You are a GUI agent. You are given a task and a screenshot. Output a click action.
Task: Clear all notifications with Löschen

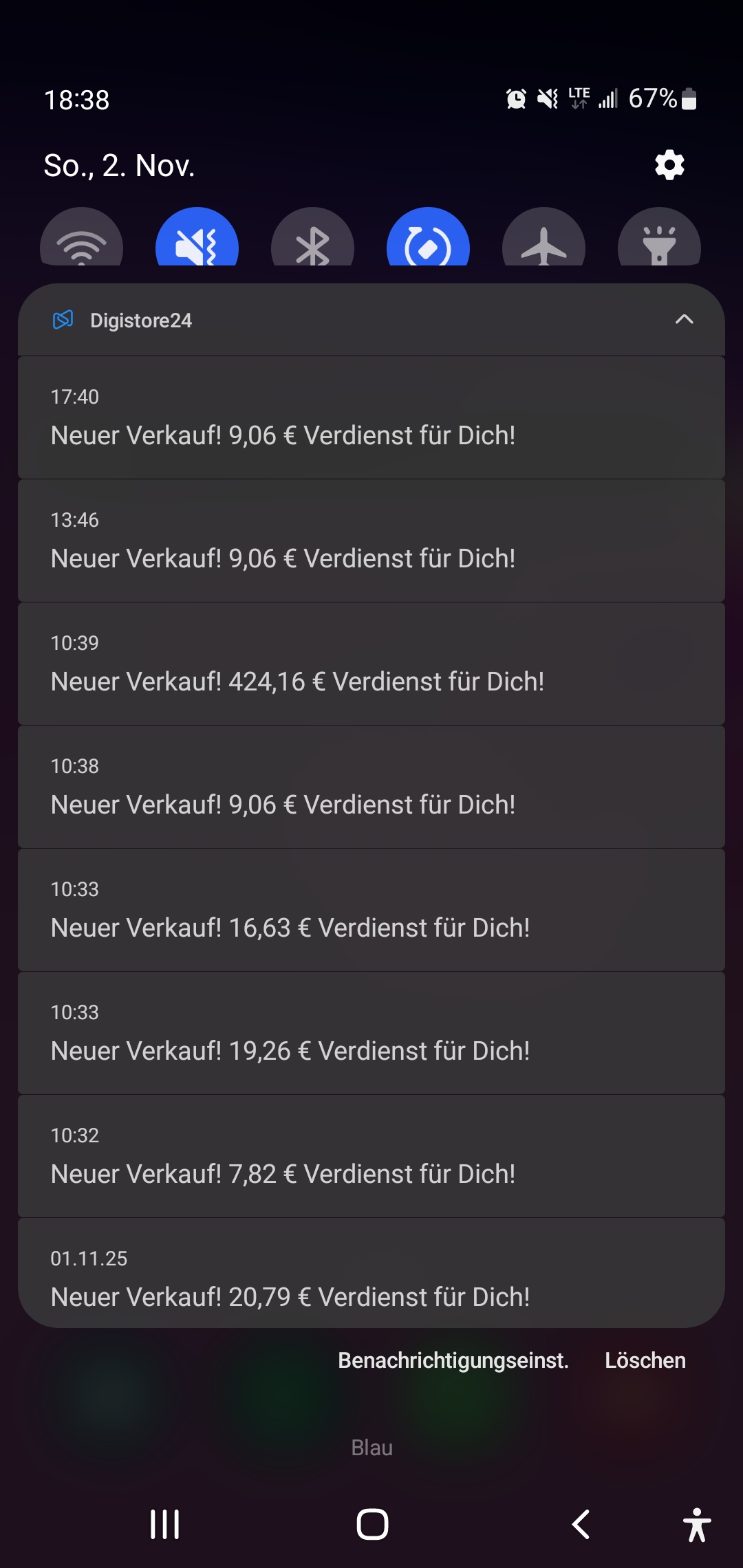point(645,1360)
